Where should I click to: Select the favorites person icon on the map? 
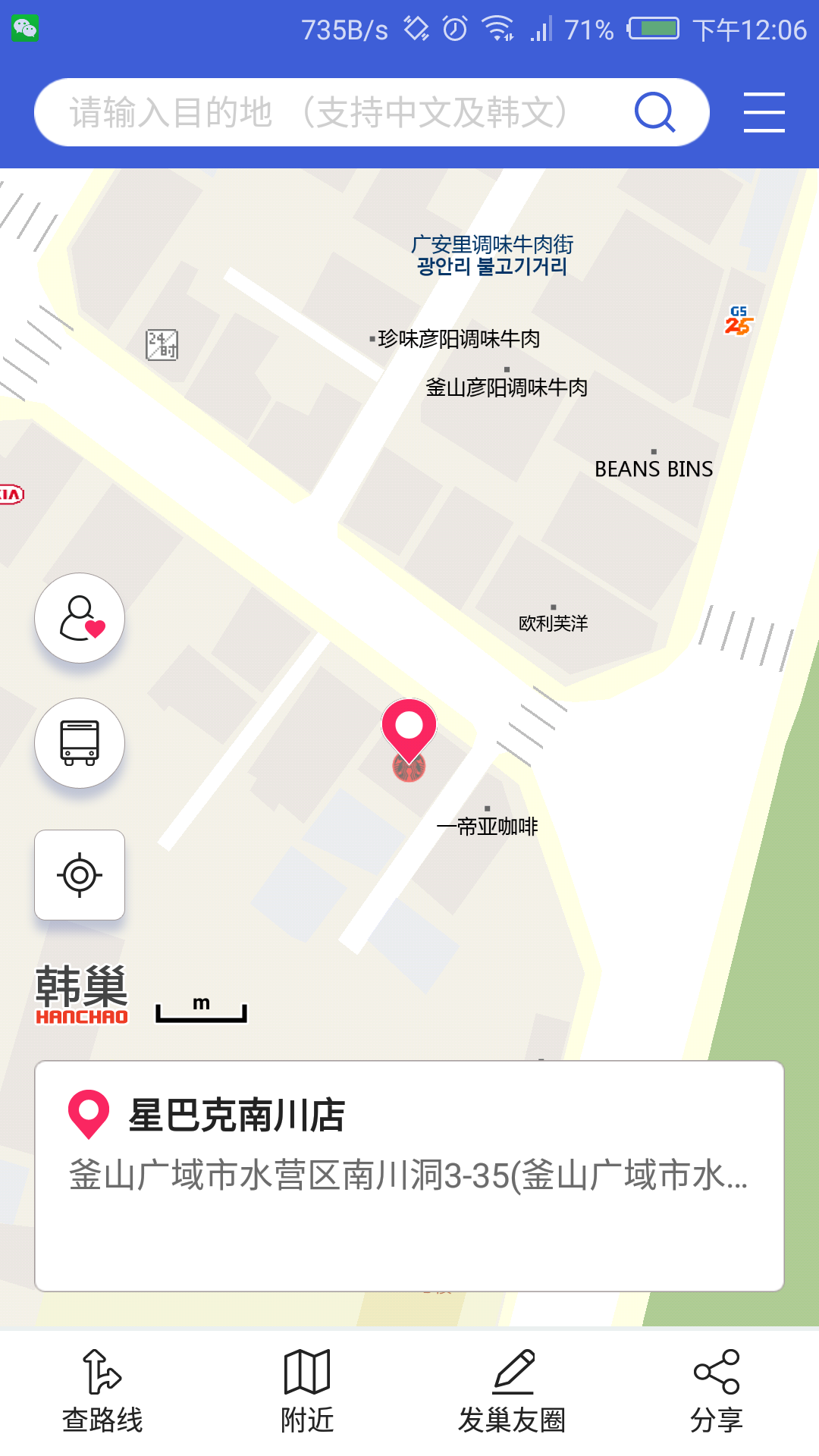tap(79, 618)
